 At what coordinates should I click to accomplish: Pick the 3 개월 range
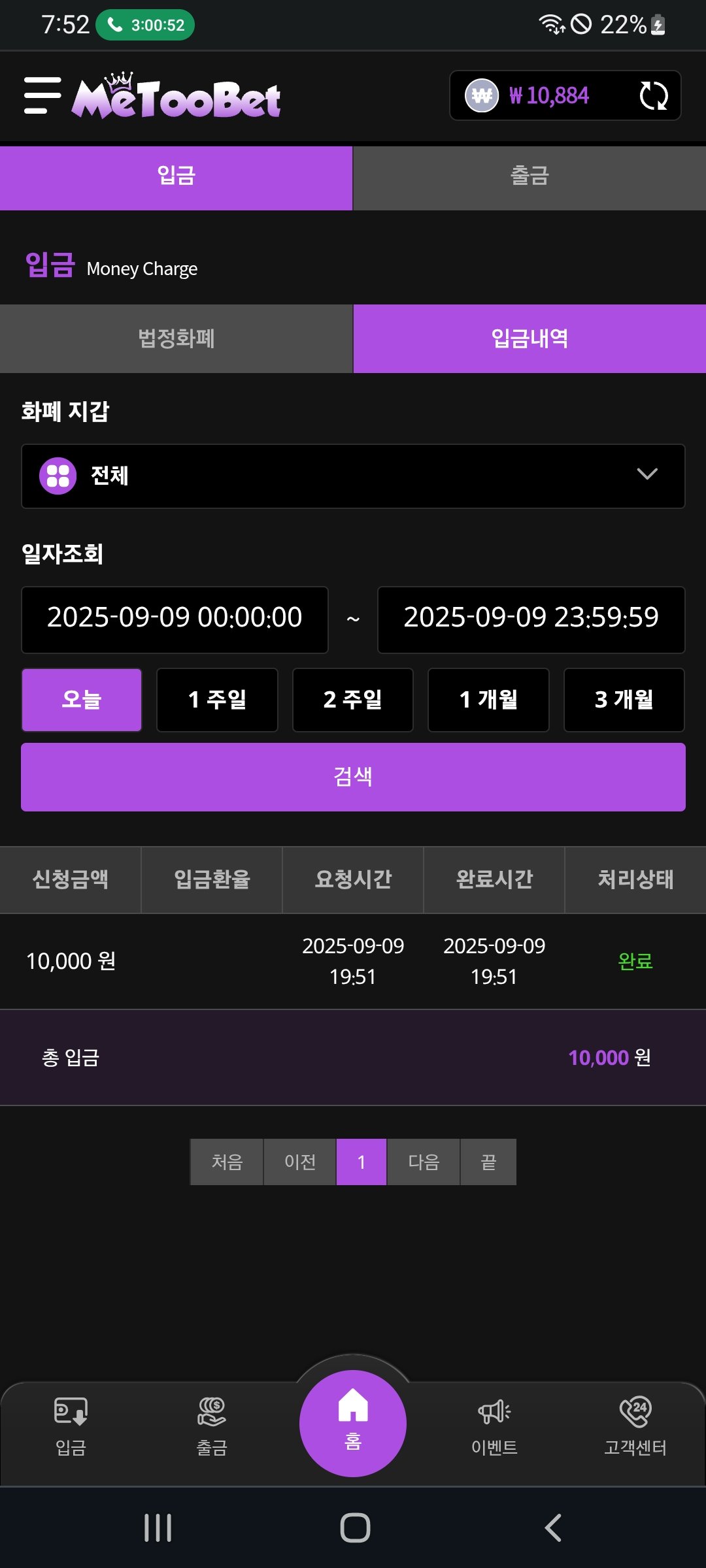[x=624, y=699]
